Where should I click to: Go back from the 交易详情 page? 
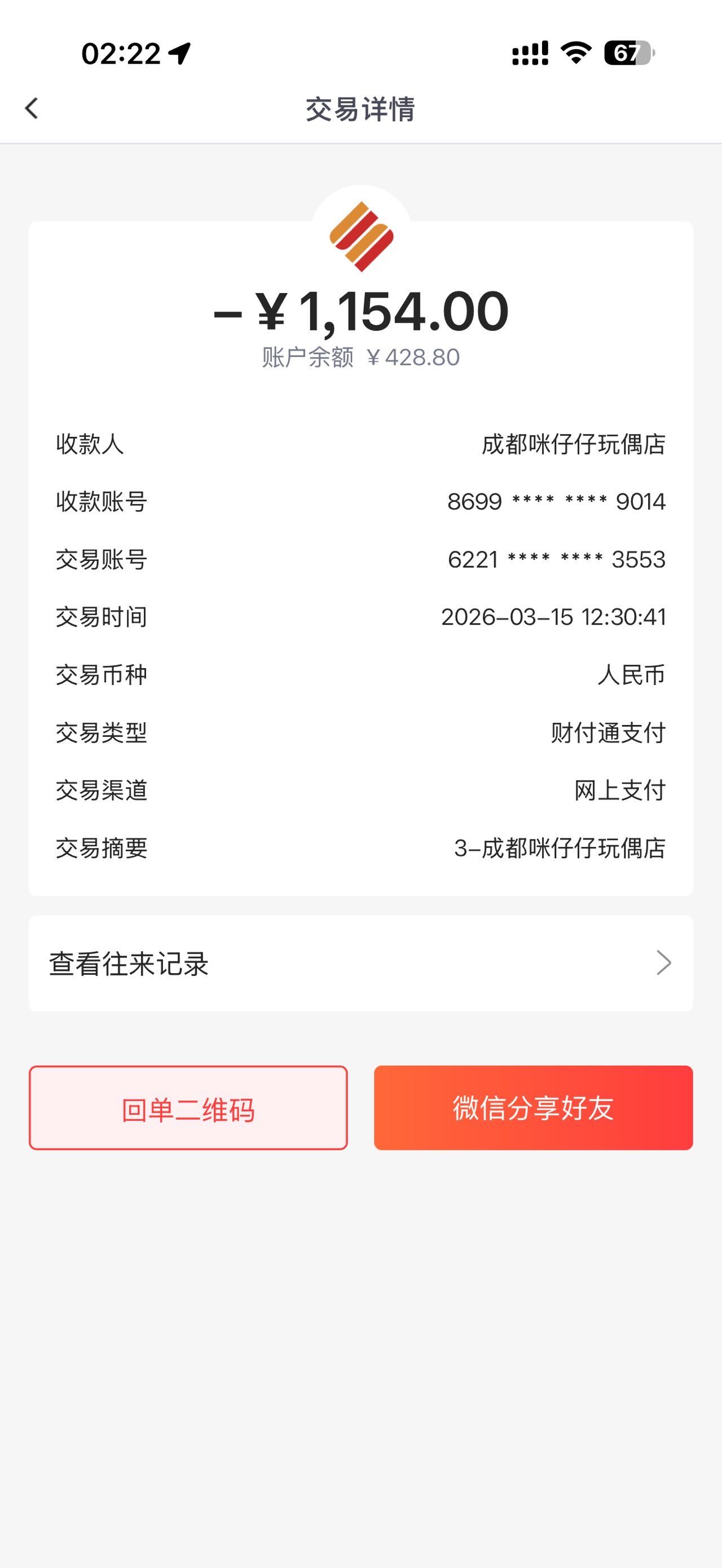click(x=32, y=109)
